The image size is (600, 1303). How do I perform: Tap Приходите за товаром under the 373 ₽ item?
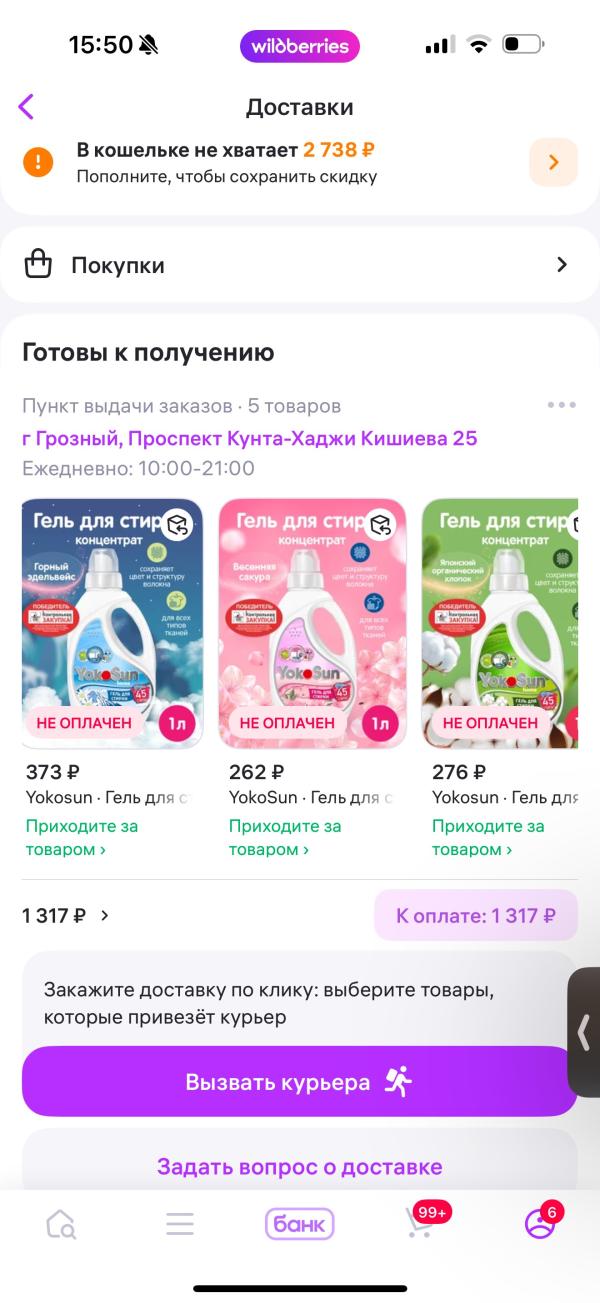click(82, 838)
